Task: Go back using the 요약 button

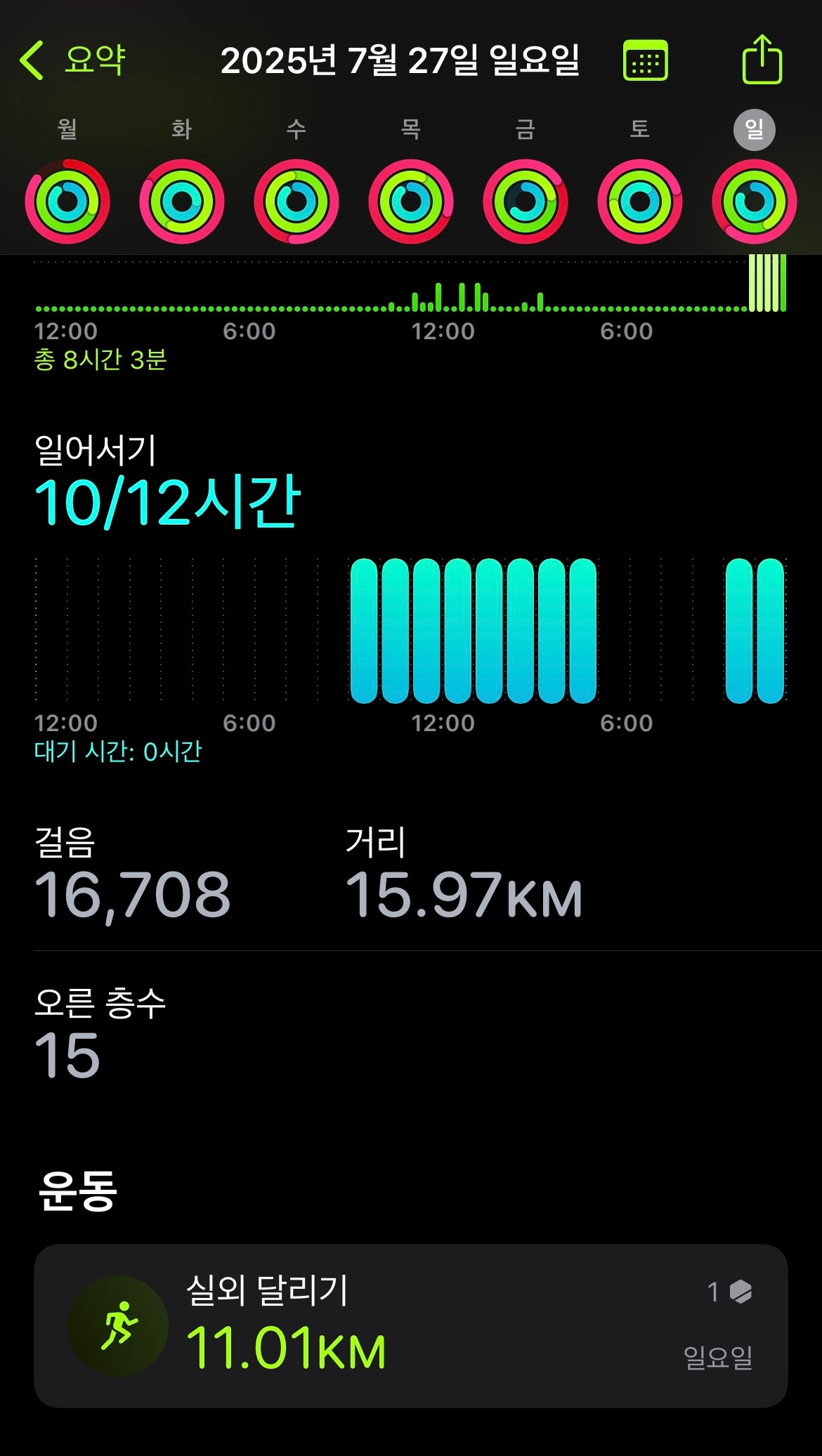Action: click(x=74, y=61)
